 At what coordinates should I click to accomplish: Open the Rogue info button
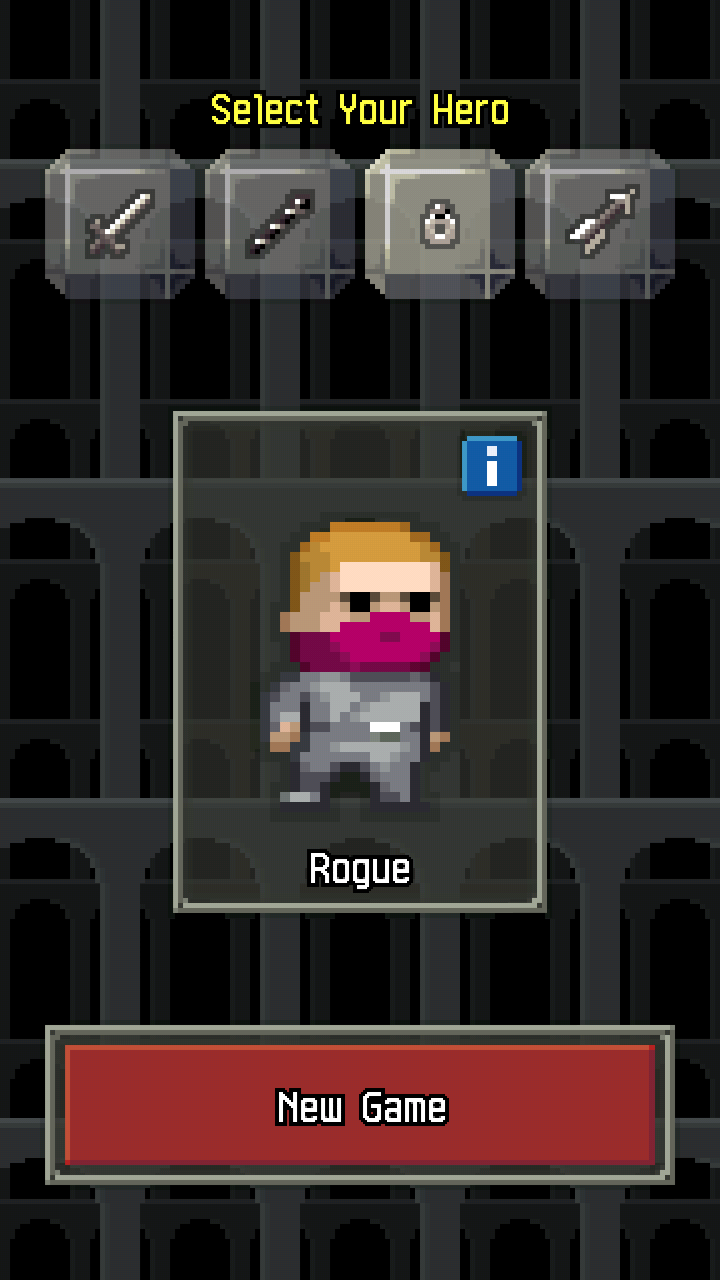coord(491,466)
